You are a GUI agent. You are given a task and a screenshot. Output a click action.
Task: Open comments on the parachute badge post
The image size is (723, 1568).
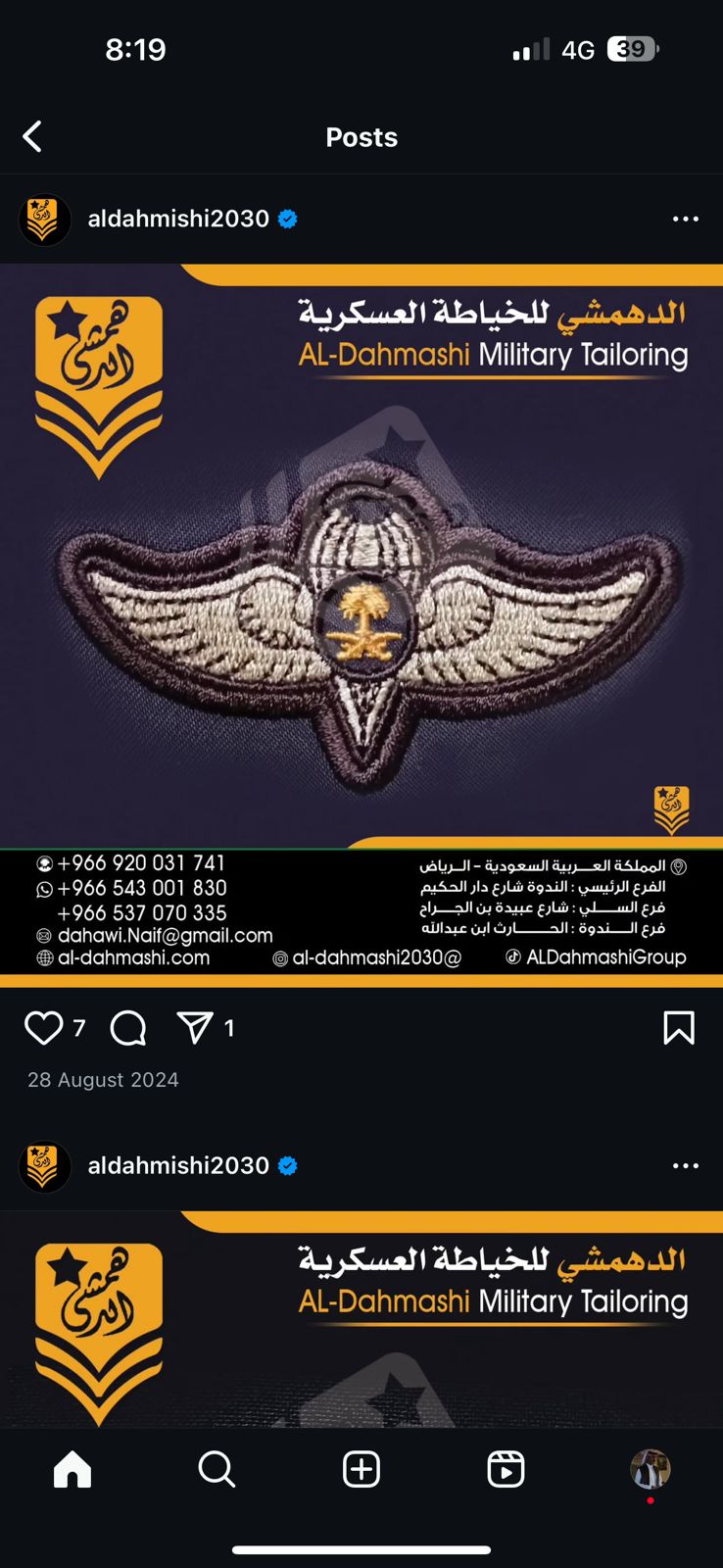[x=128, y=1028]
